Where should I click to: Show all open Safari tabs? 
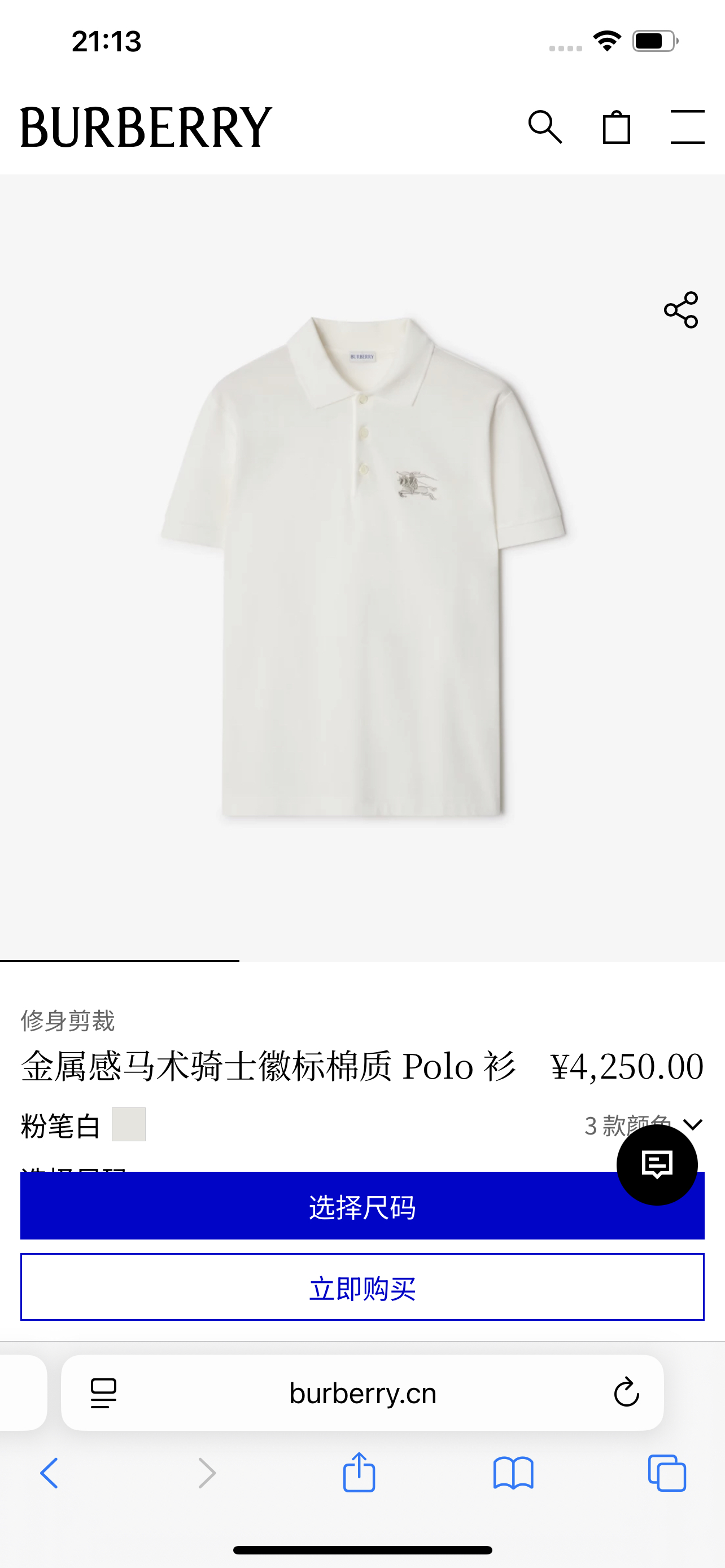(667, 1474)
